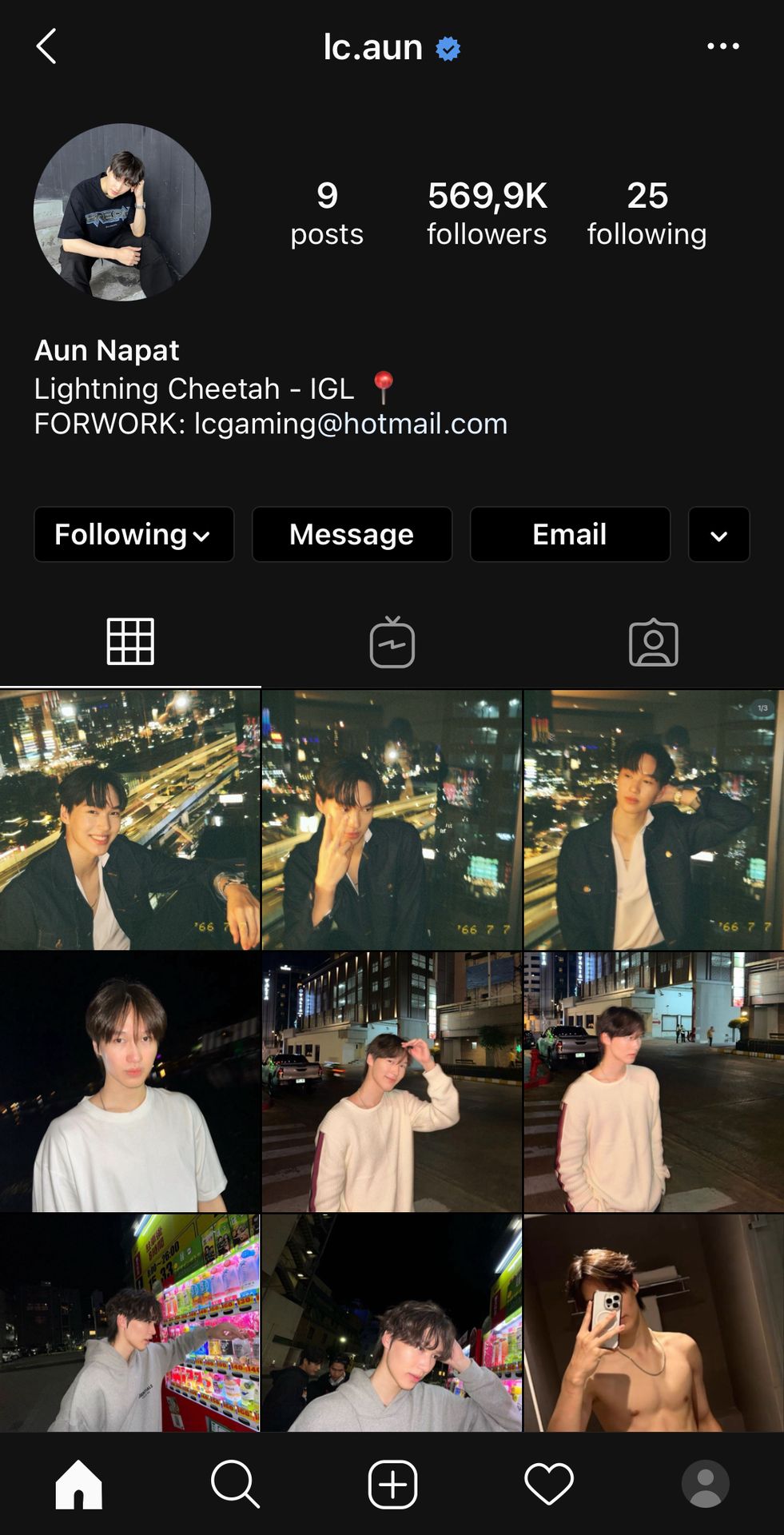Tap the Email contact button
Screen dimensions: 784x1535
[570, 534]
